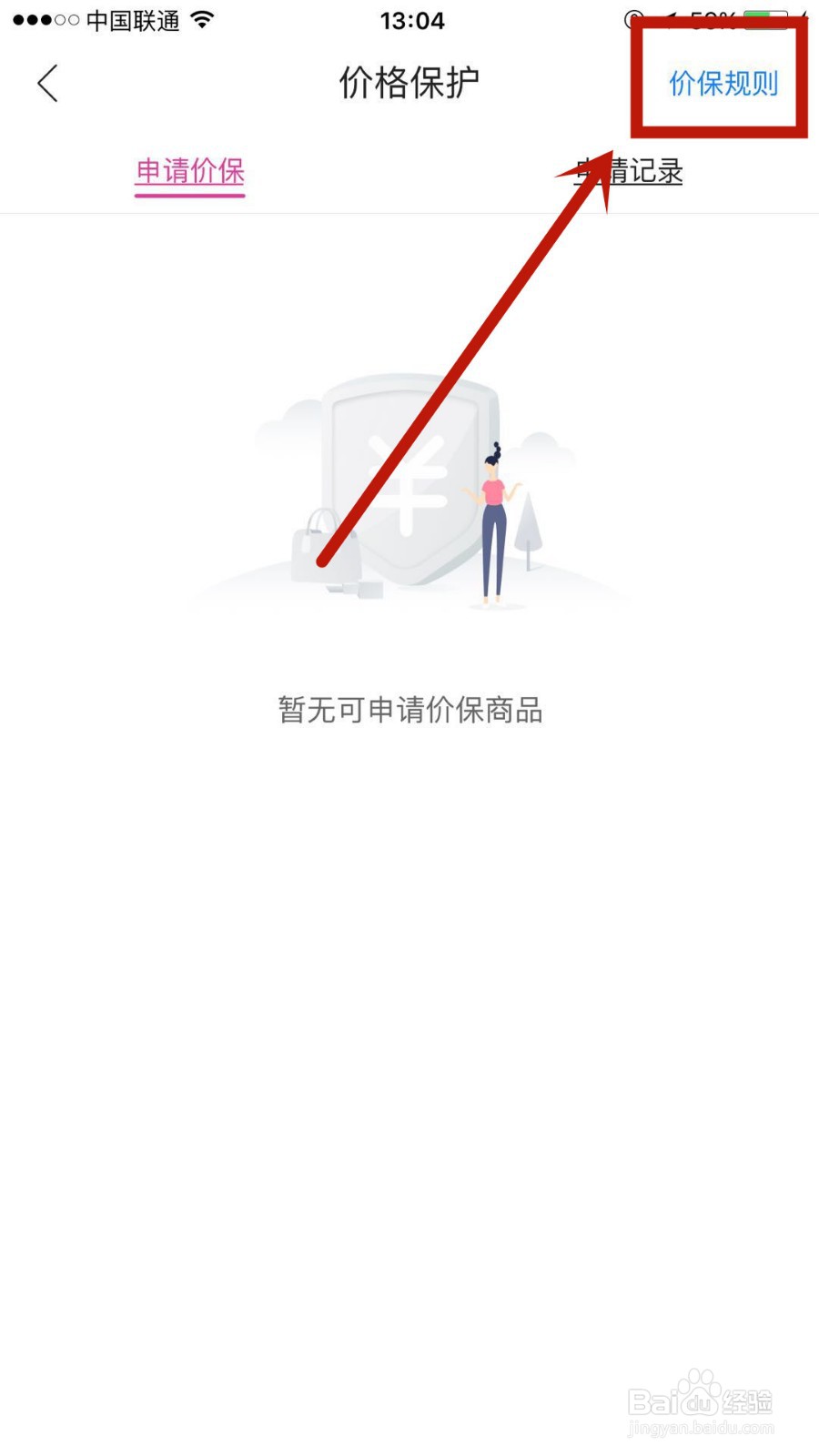
Task: Select the 申请价保 tab
Action: 189,171
